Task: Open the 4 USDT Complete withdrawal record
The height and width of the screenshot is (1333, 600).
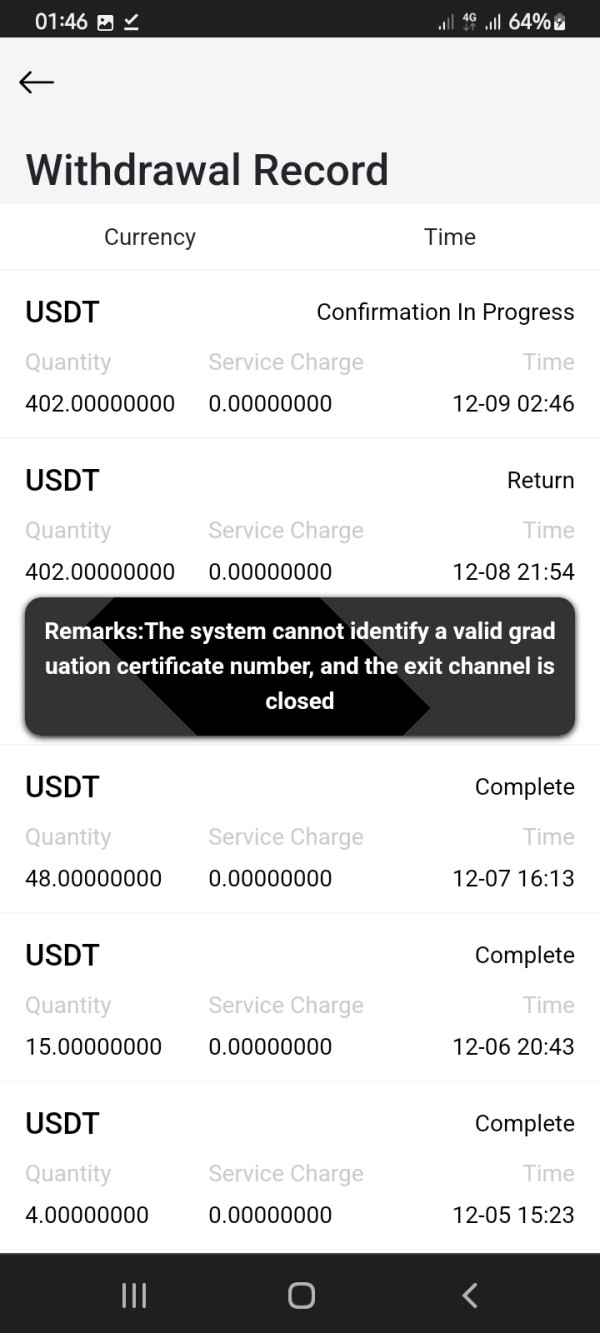Action: click(x=300, y=1166)
